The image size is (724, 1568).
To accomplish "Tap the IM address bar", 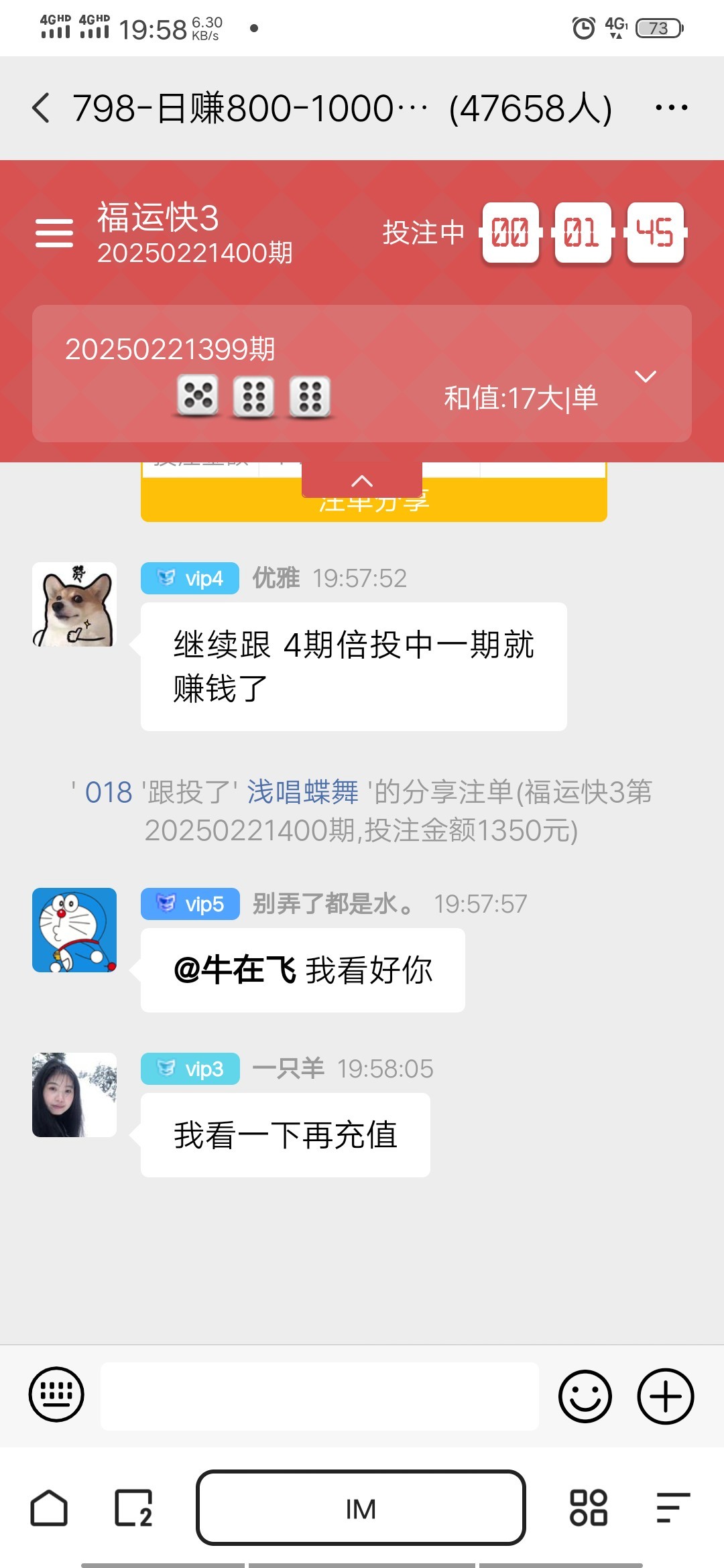I will click(x=361, y=1508).
